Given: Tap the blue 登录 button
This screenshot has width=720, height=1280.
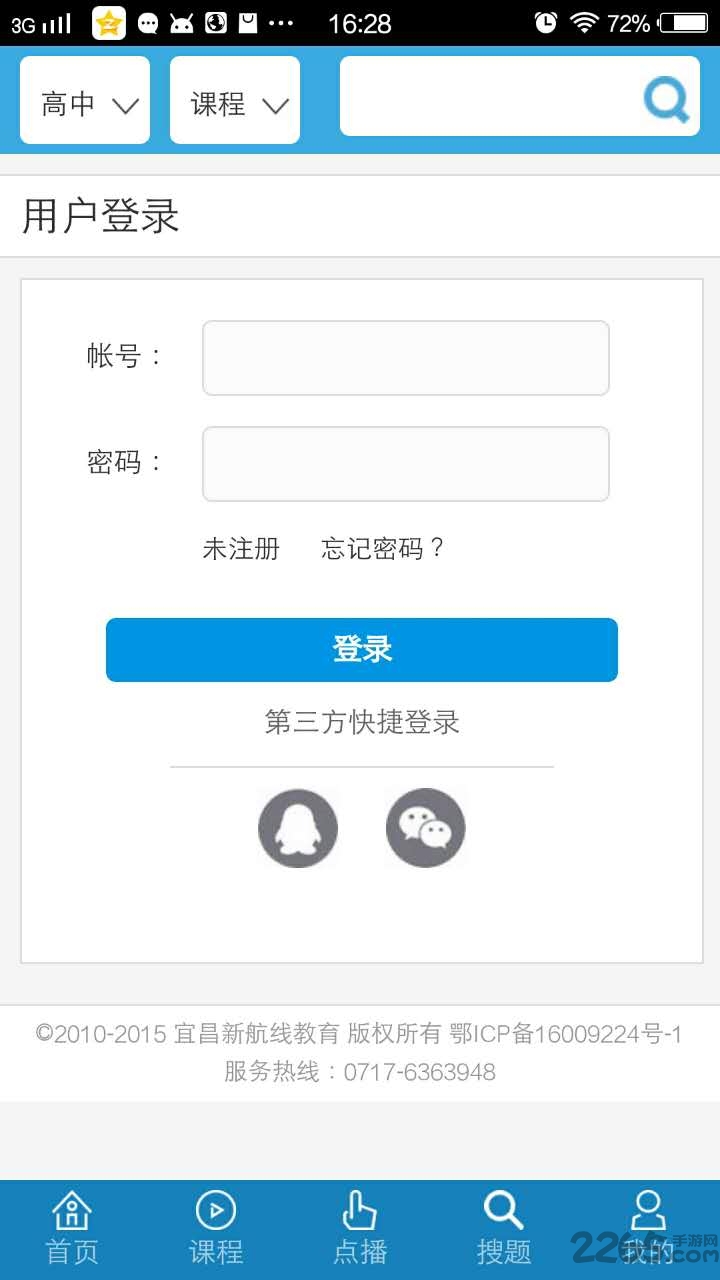Looking at the screenshot, I should pyautogui.click(x=362, y=650).
